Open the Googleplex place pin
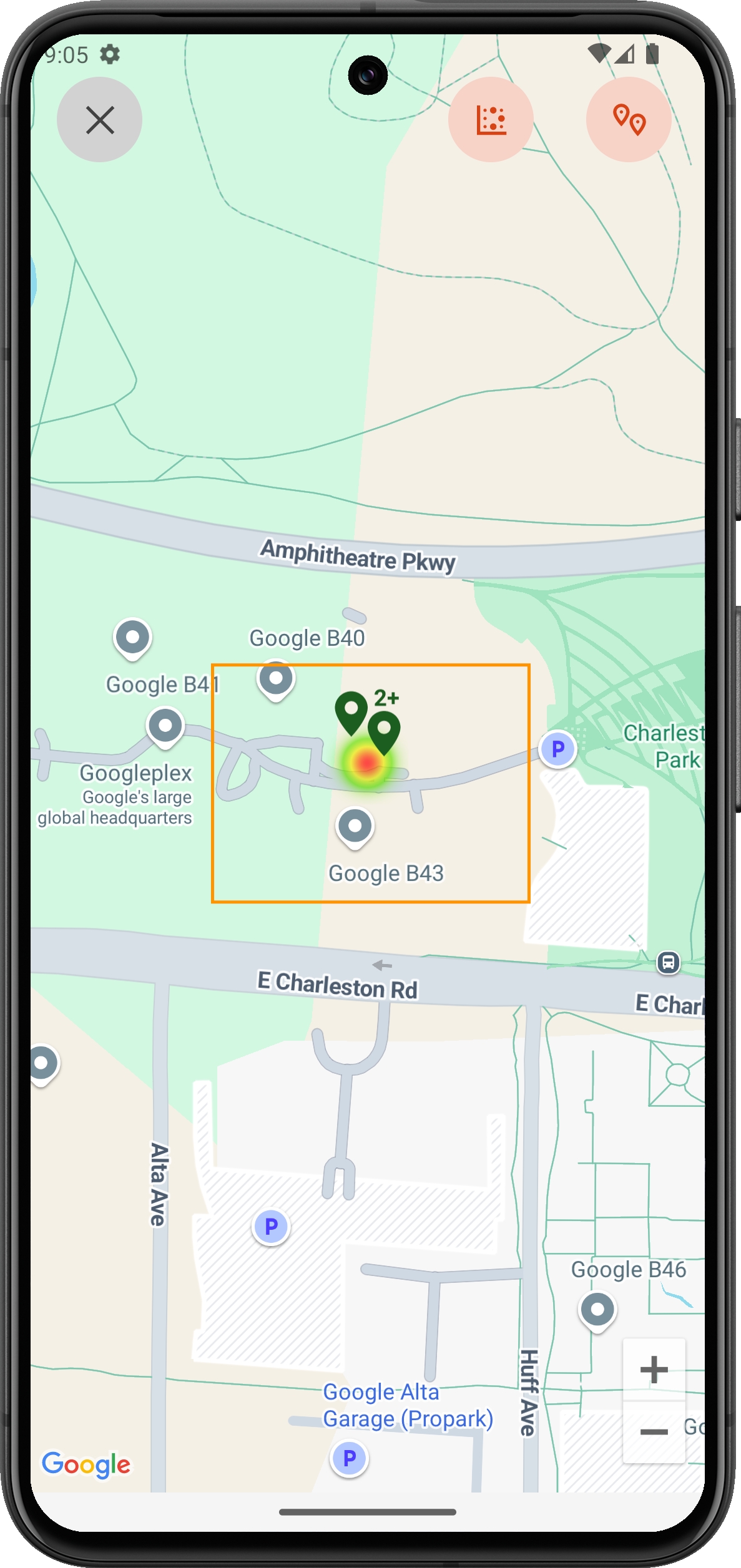741x1568 pixels. pyautogui.click(x=165, y=726)
